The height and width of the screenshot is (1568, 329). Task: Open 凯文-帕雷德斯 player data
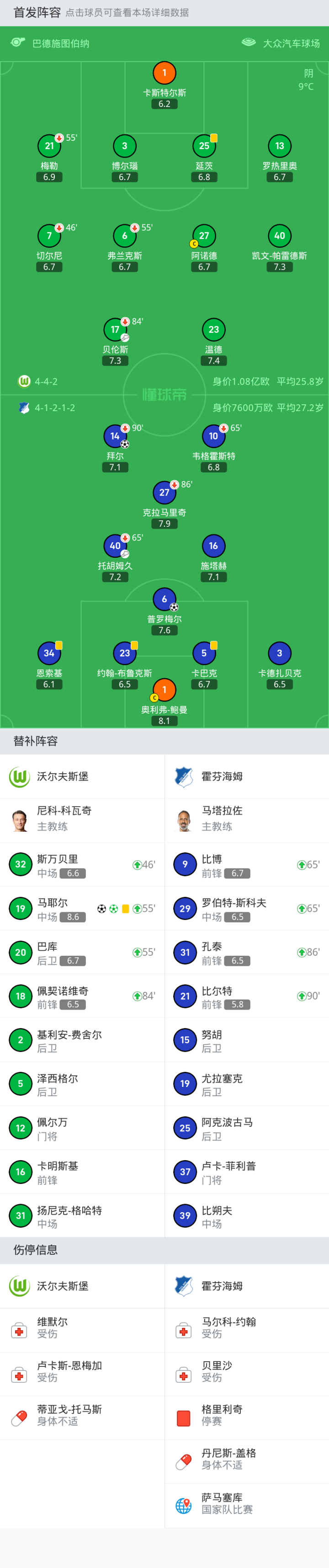pyautogui.click(x=279, y=236)
